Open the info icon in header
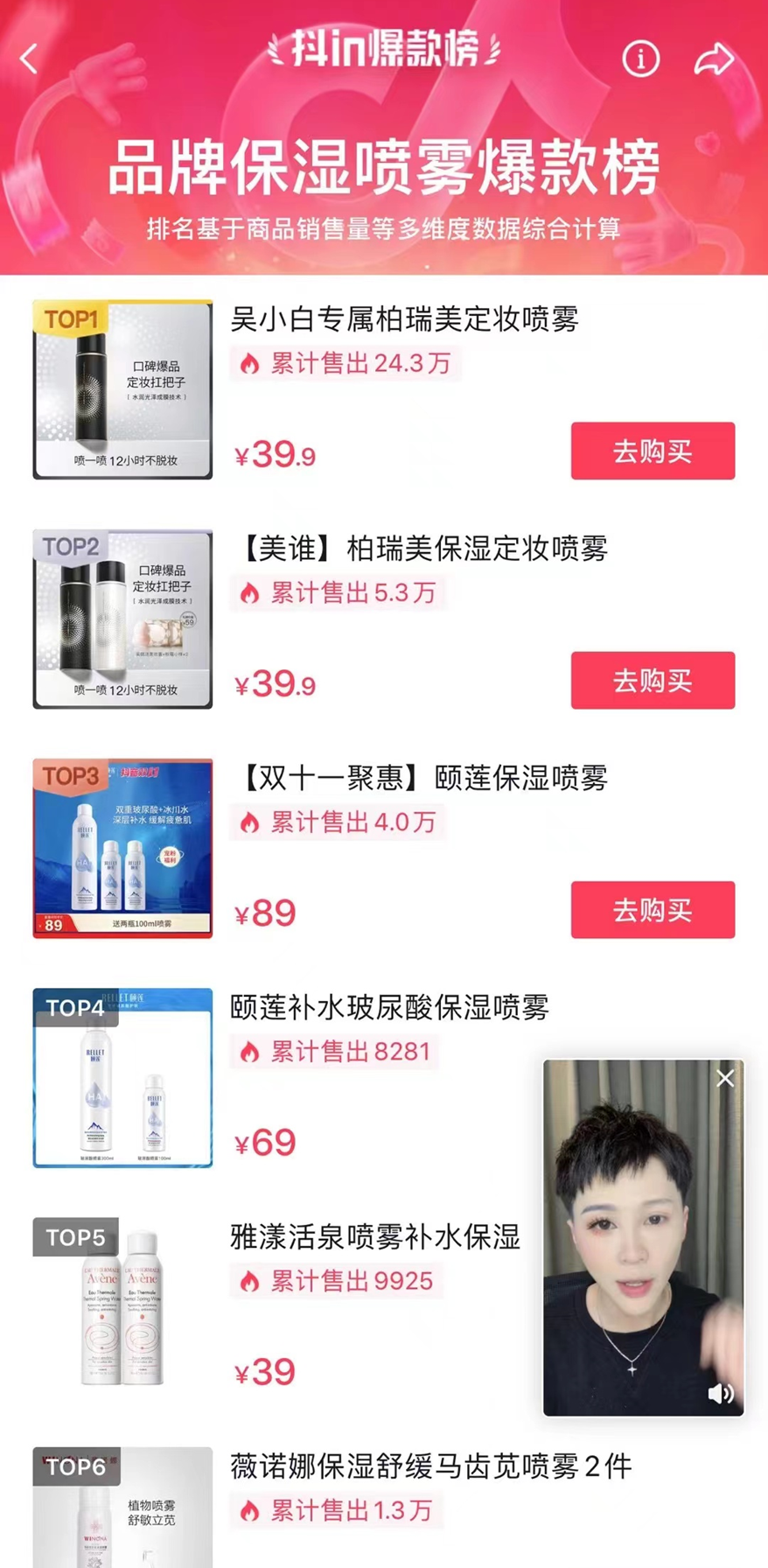This screenshot has width=768, height=1568. click(640, 59)
